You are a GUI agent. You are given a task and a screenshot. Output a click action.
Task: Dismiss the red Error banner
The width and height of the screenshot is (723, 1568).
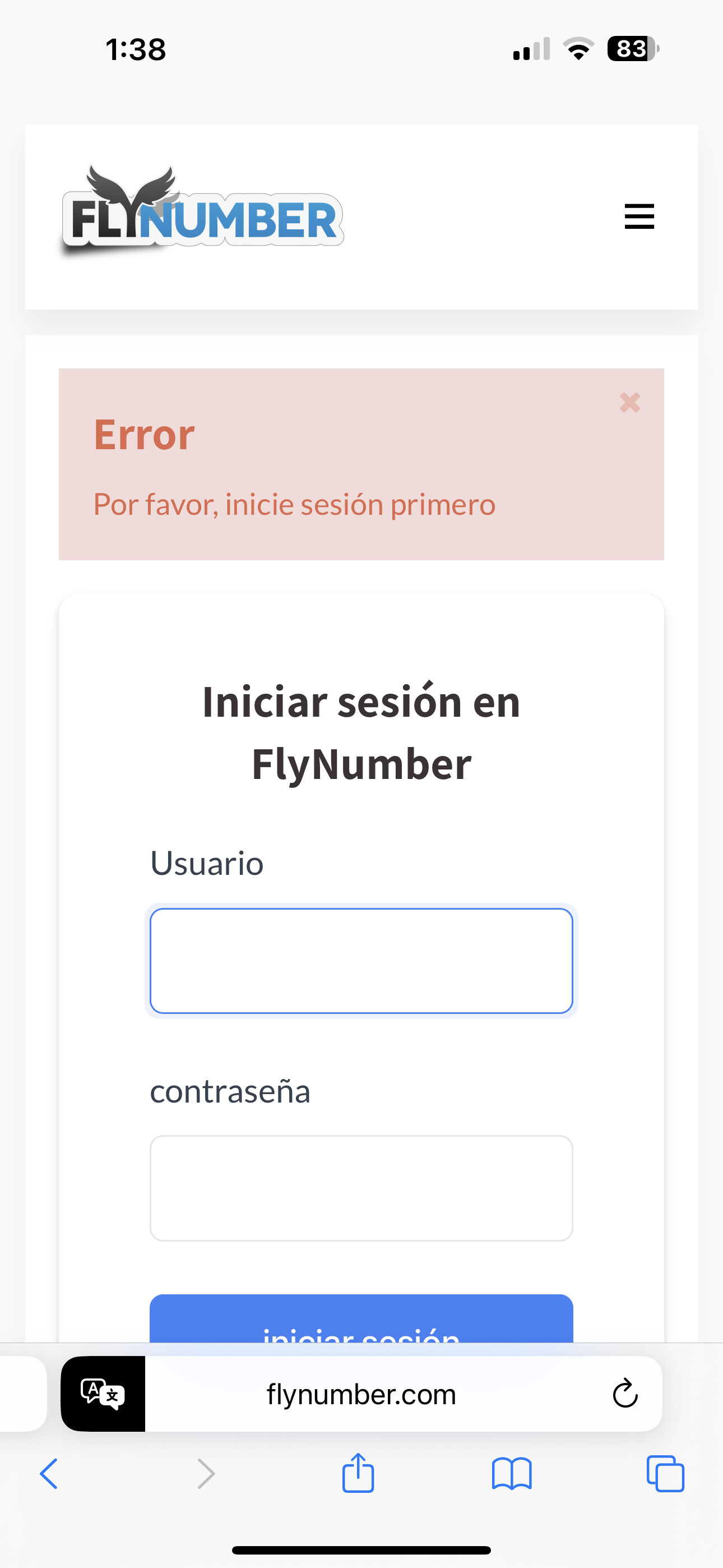click(x=630, y=402)
